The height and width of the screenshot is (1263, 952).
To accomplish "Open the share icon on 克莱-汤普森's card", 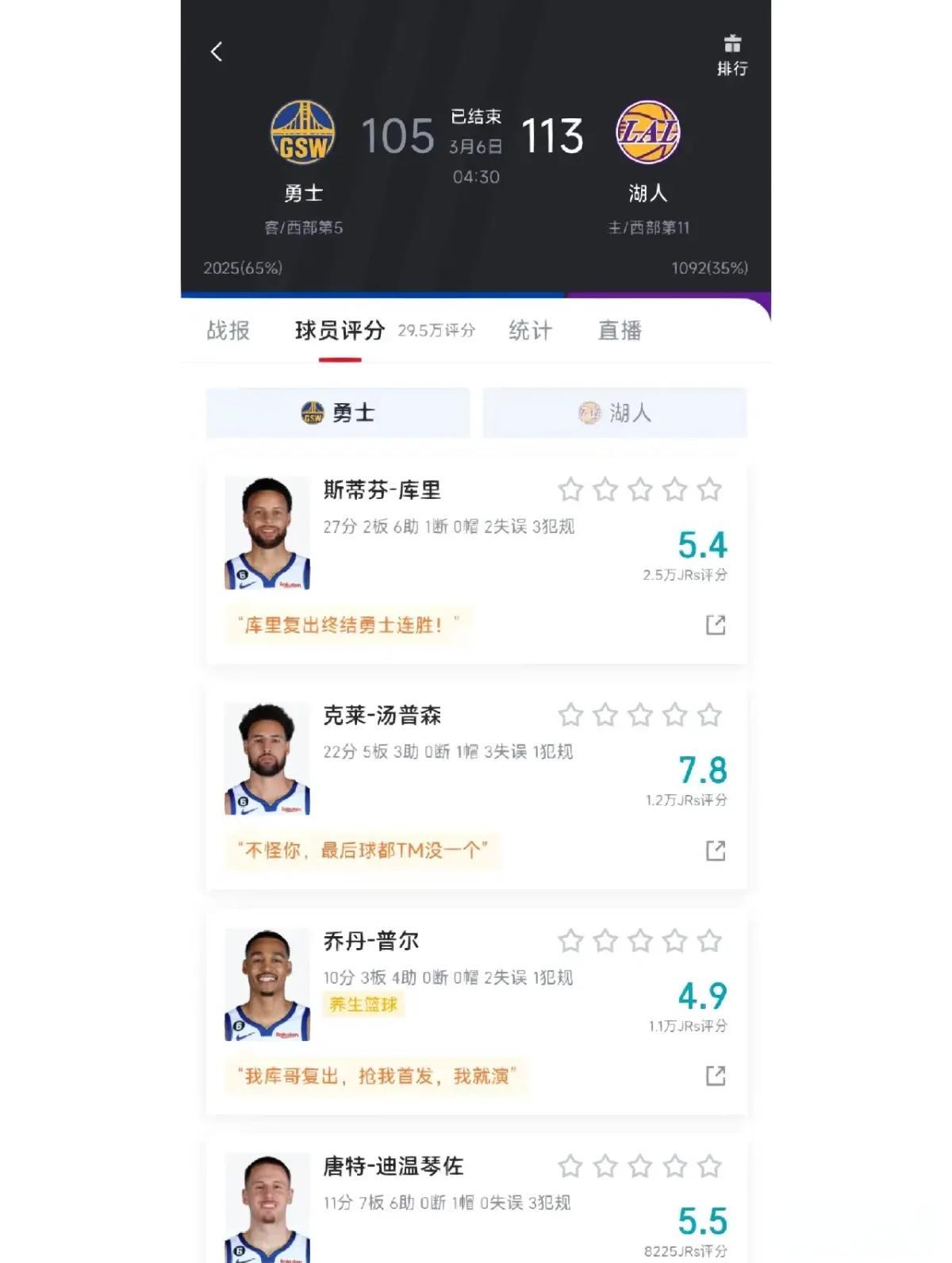I will pos(716,852).
